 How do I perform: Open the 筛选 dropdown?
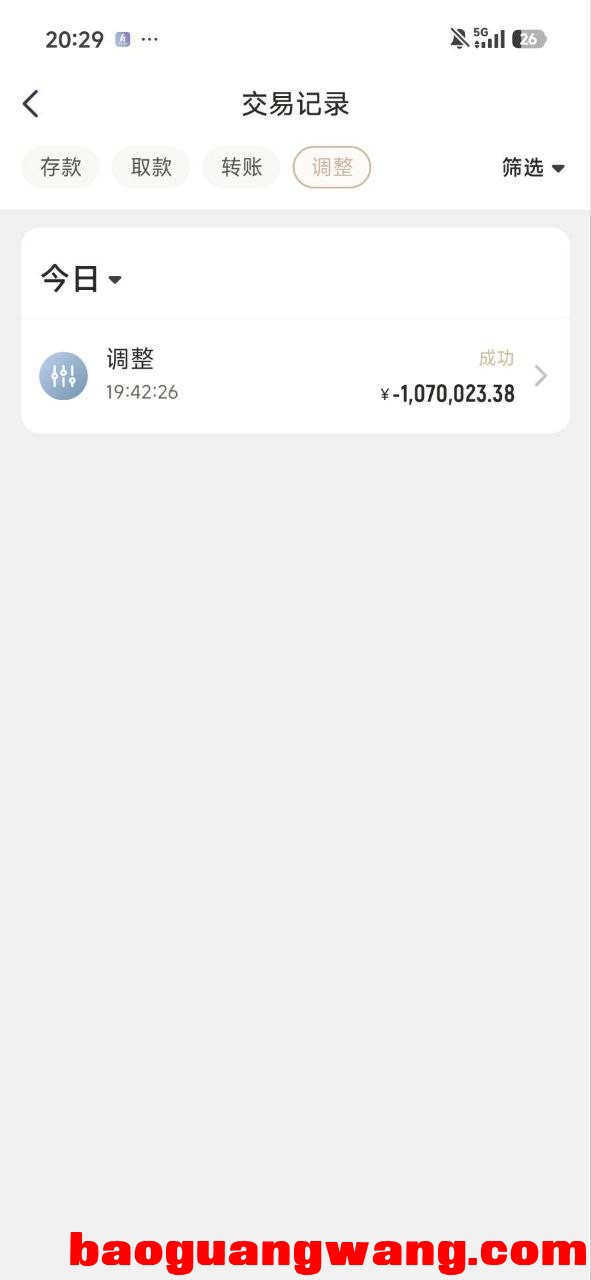[x=534, y=168]
